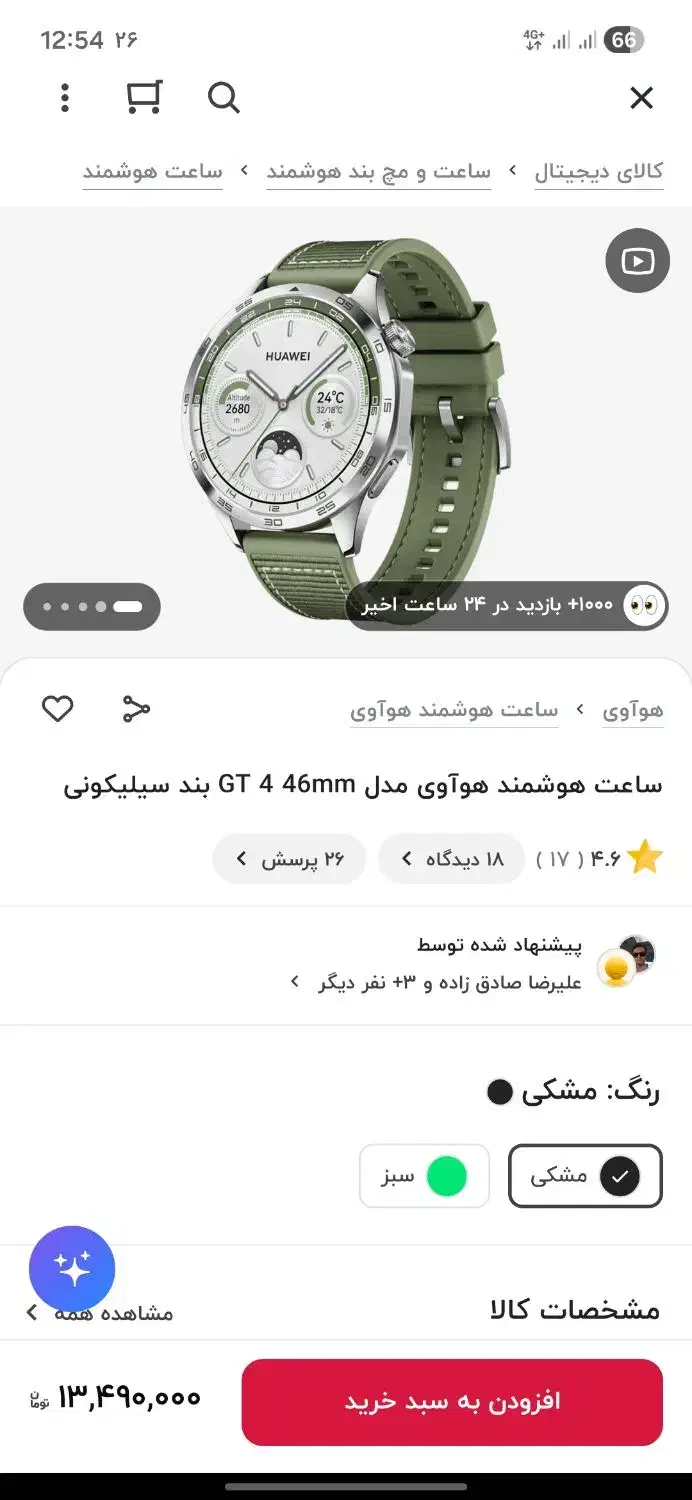Play the product video

pos(637,261)
